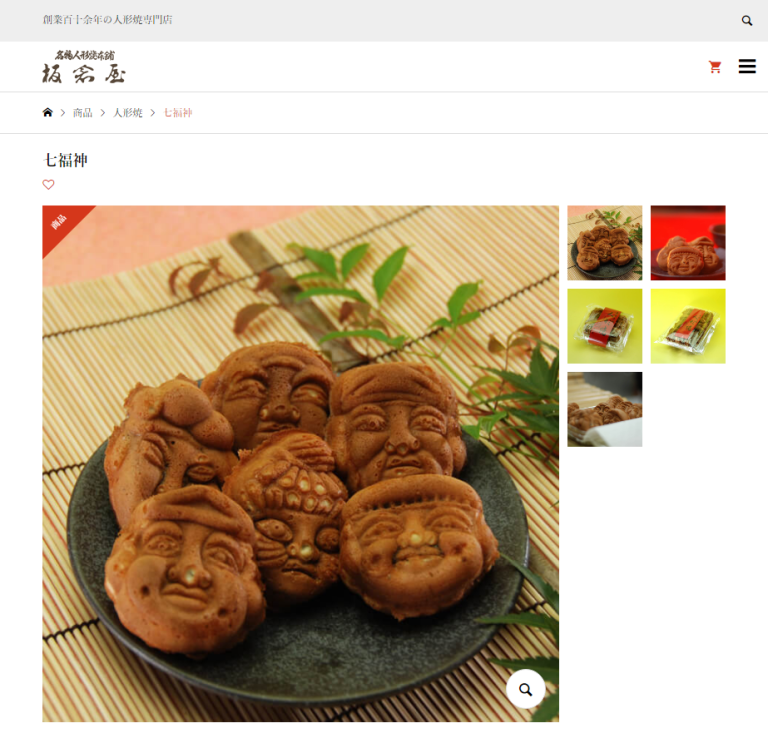The height and width of the screenshot is (733, 768).
Task: Open the shopping cart
Action: (714, 67)
